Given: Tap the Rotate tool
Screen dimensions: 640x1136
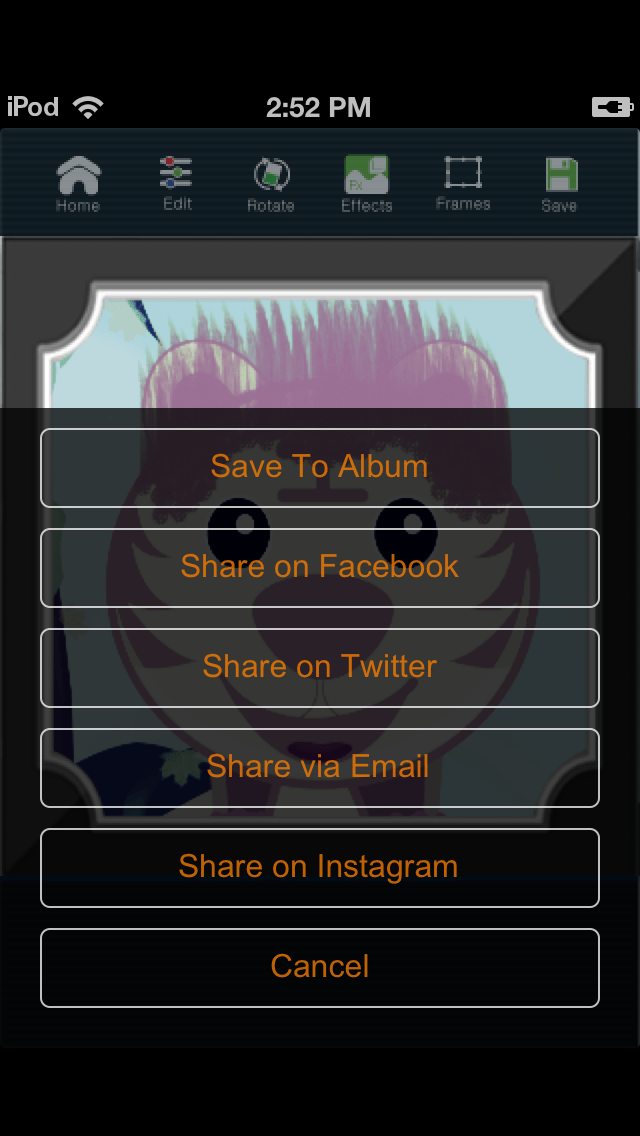Looking at the screenshot, I should pyautogui.click(x=271, y=185).
